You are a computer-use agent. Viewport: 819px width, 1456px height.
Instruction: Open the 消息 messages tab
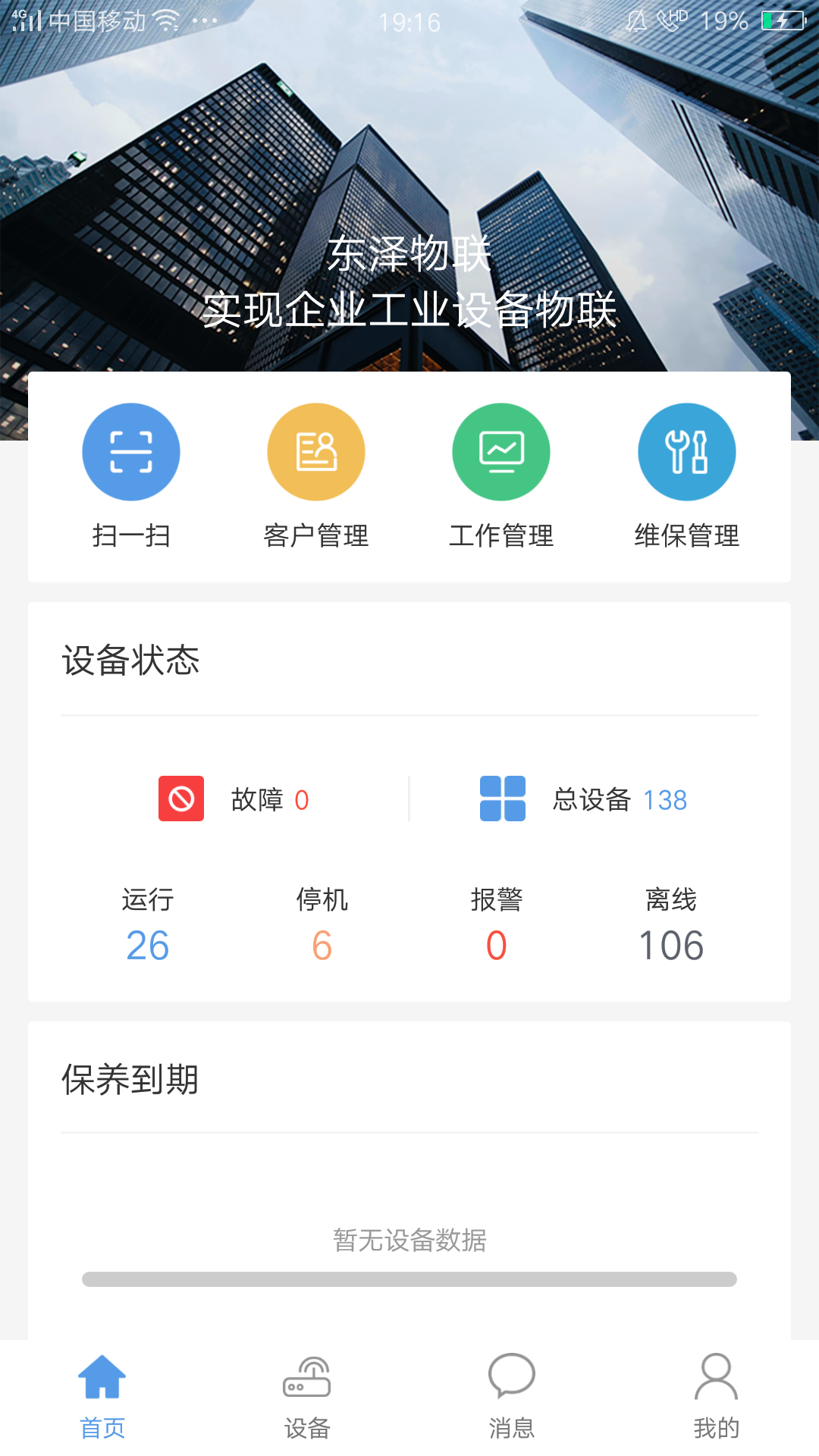[512, 1397]
